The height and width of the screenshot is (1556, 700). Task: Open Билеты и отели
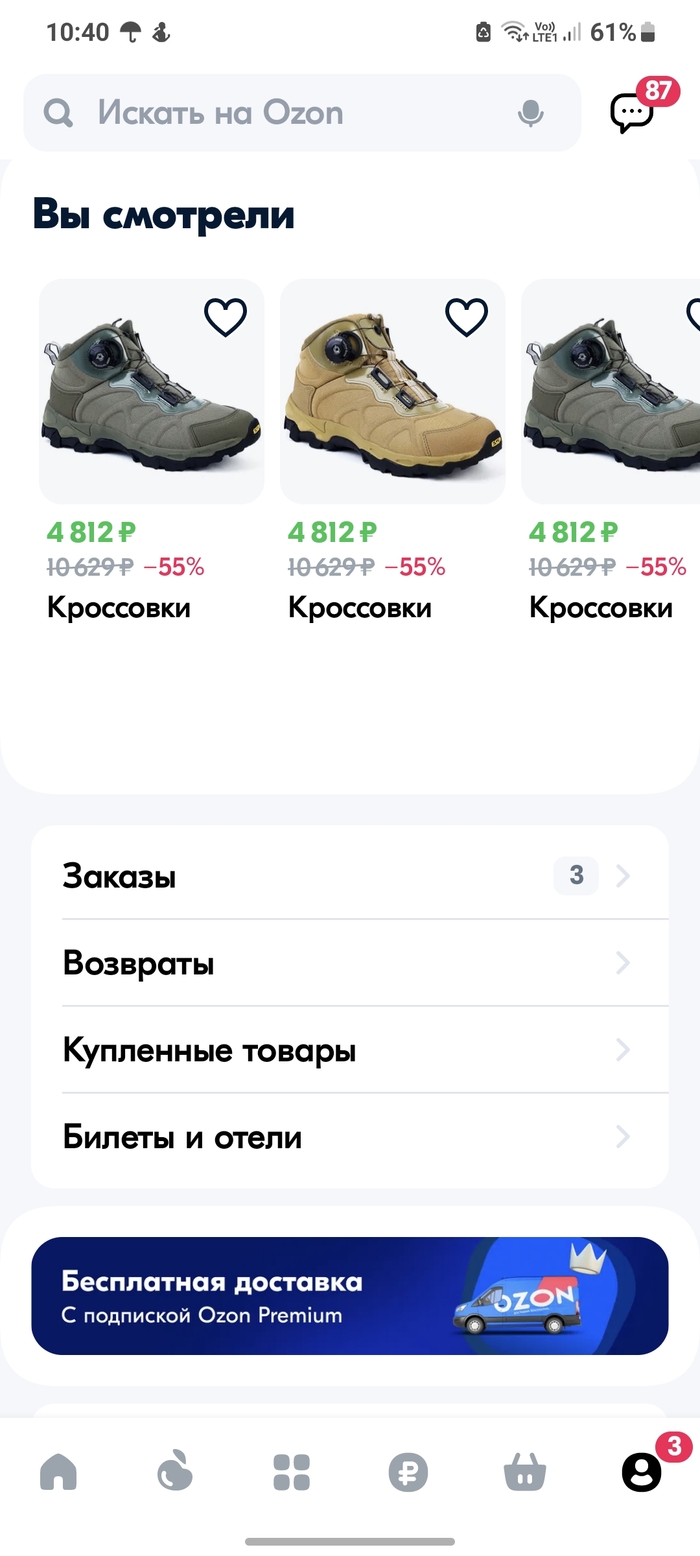click(349, 1137)
